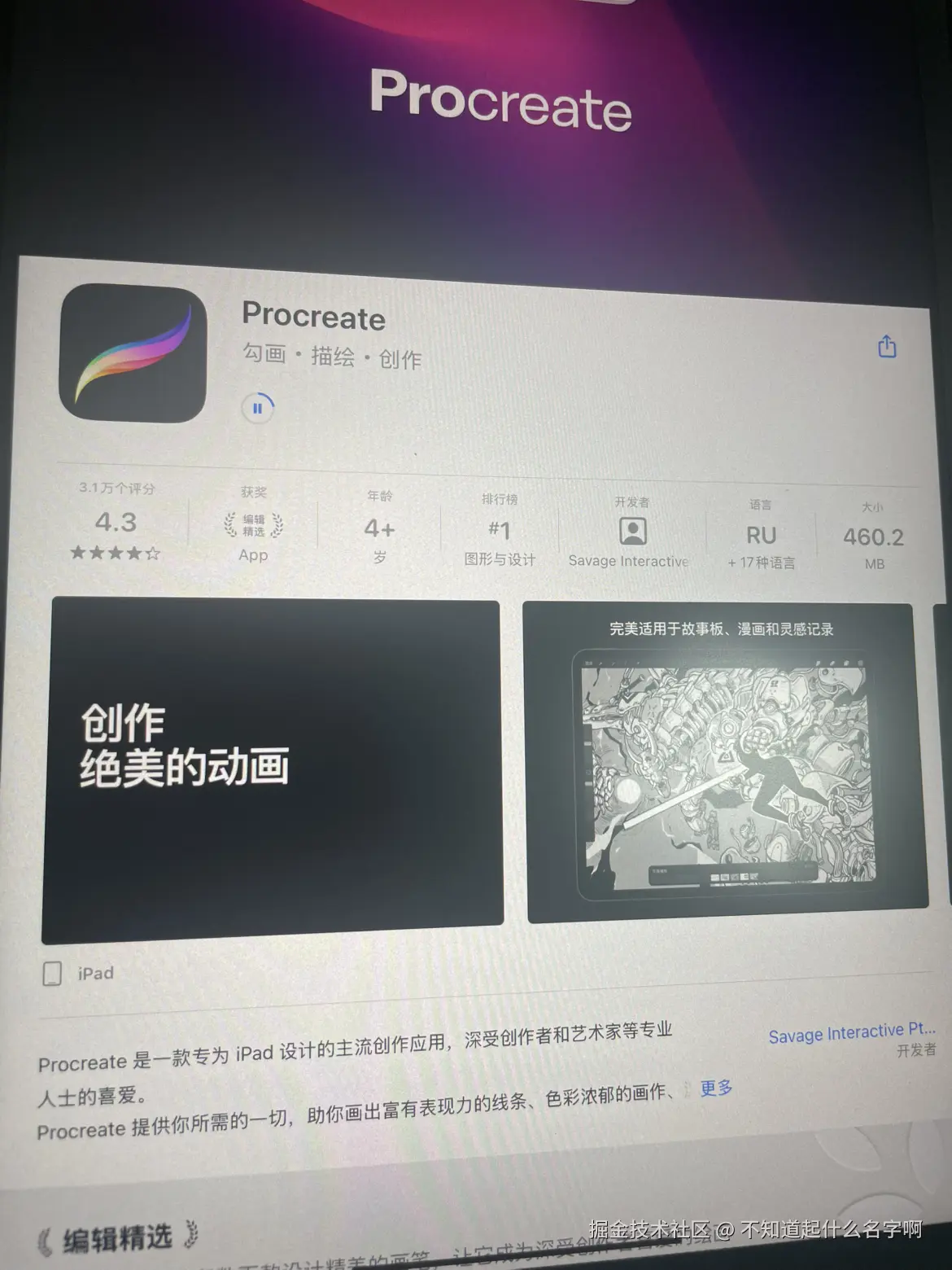Screen dimensions: 952x1270
Task: Open the Savage Interactive Pt... developer link
Action: pyautogui.click(x=851, y=1033)
